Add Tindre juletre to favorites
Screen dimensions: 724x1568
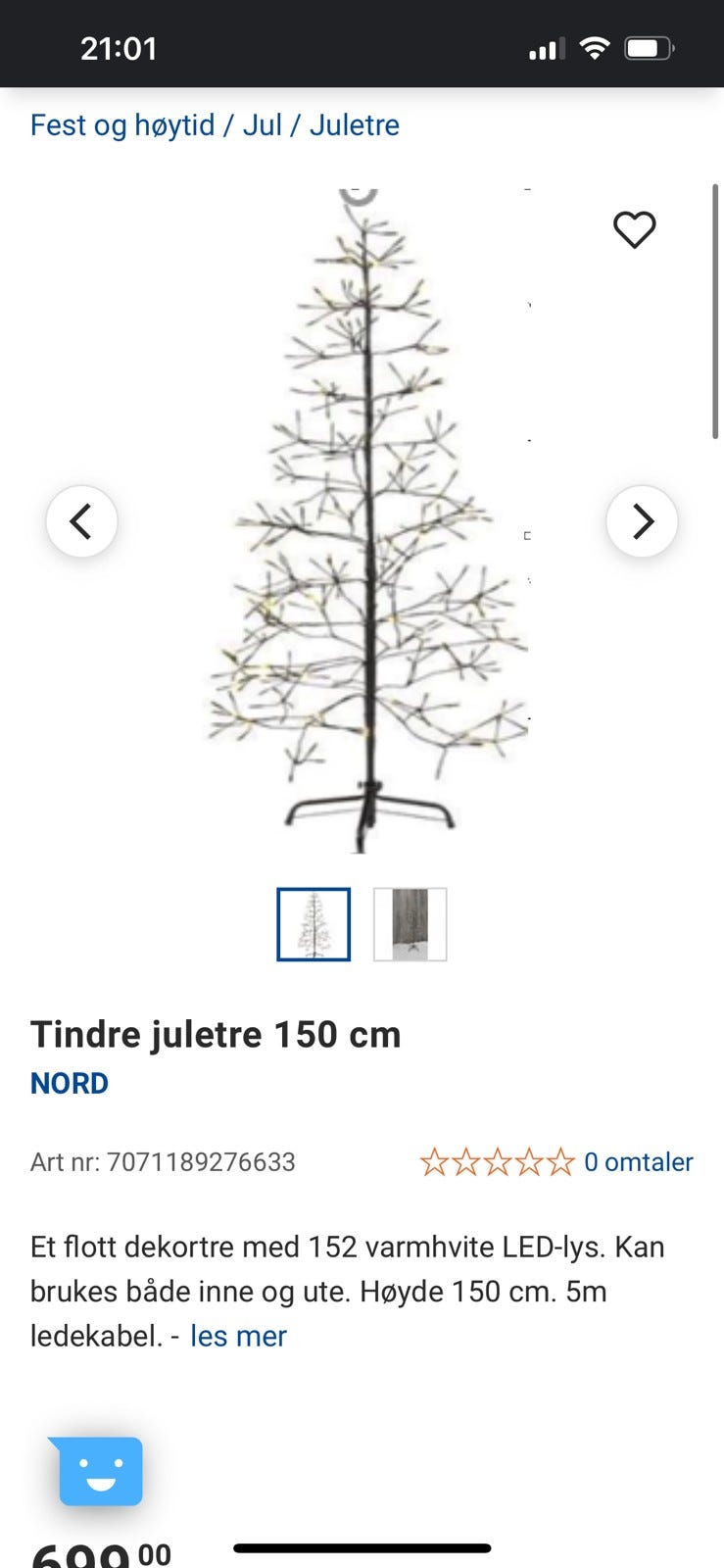[634, 230]
